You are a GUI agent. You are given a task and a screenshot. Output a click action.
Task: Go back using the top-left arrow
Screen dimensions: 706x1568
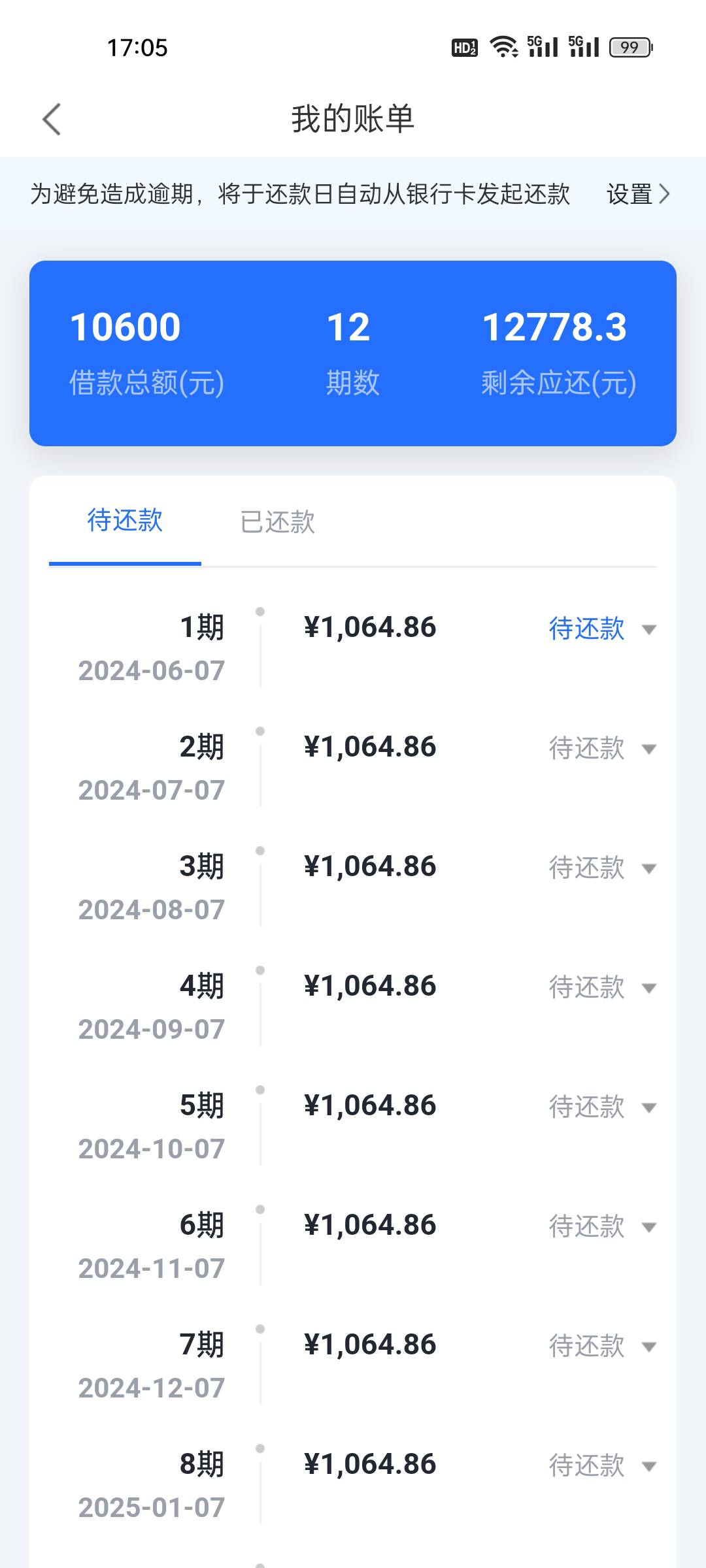[x=52, y=120]
